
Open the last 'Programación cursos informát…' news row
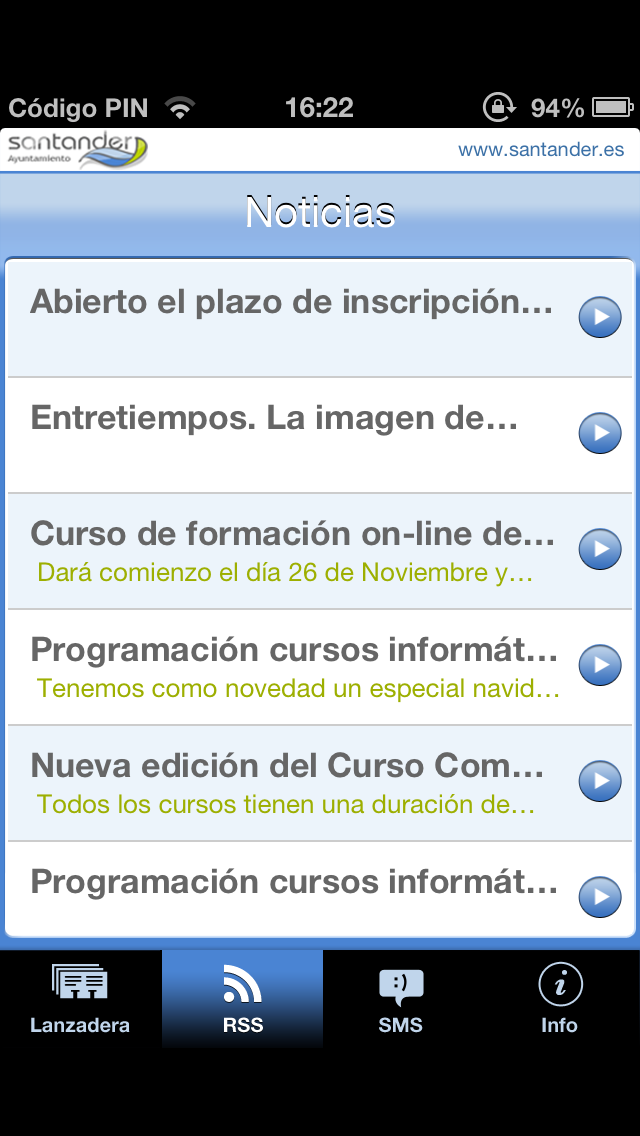point(300,893)
